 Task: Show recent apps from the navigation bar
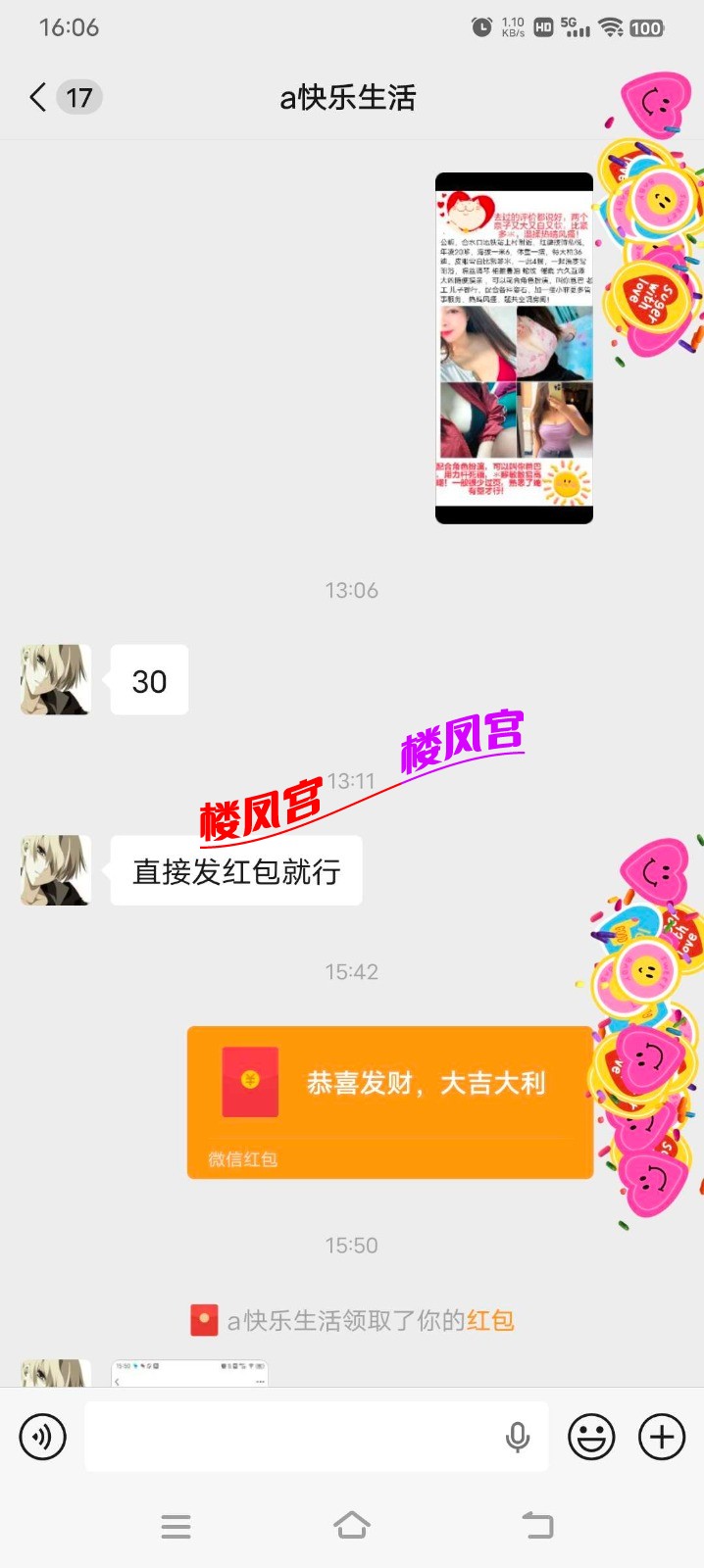[x=176, y=1525]
